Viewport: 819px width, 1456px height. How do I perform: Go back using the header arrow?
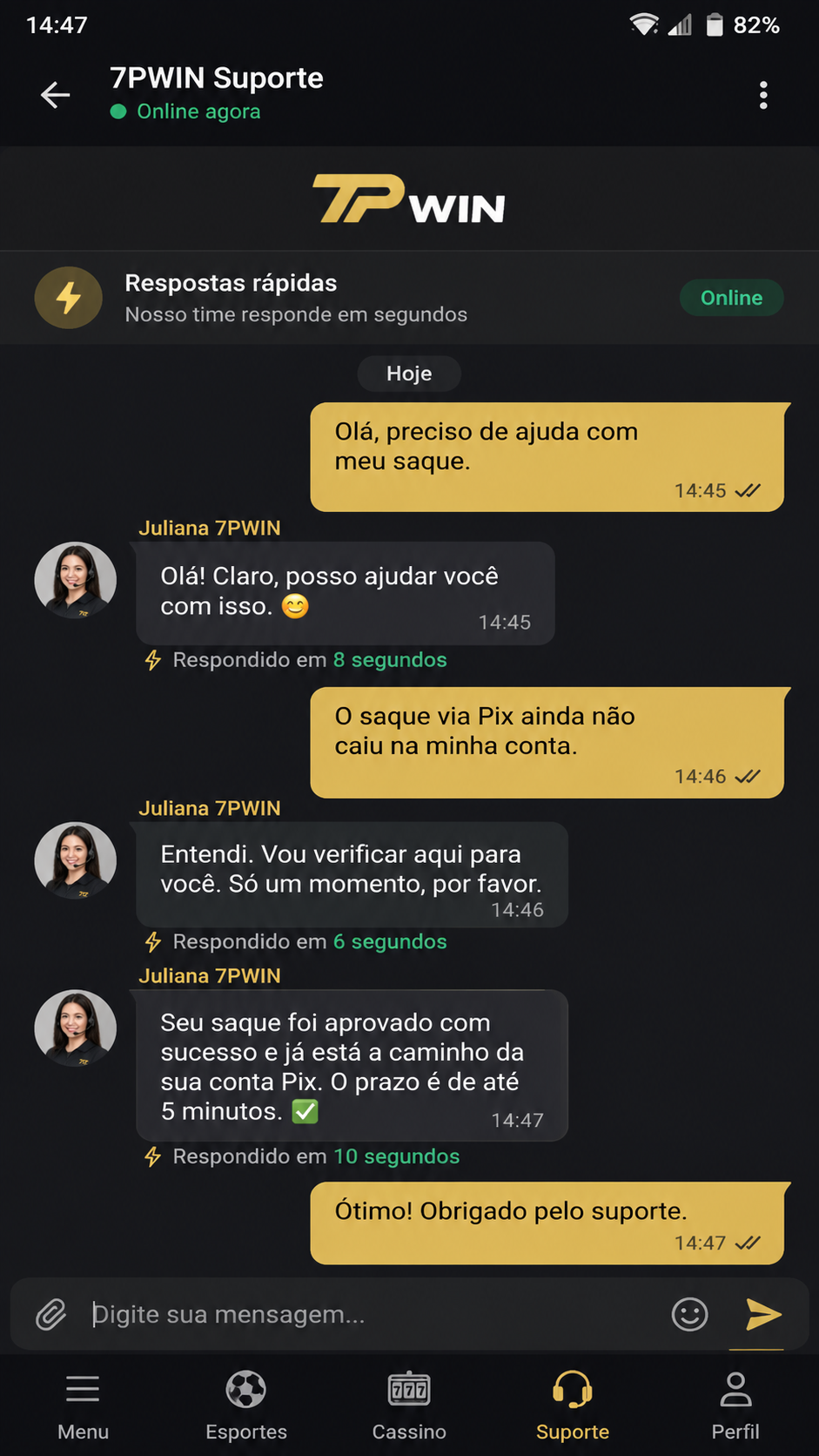55,95
